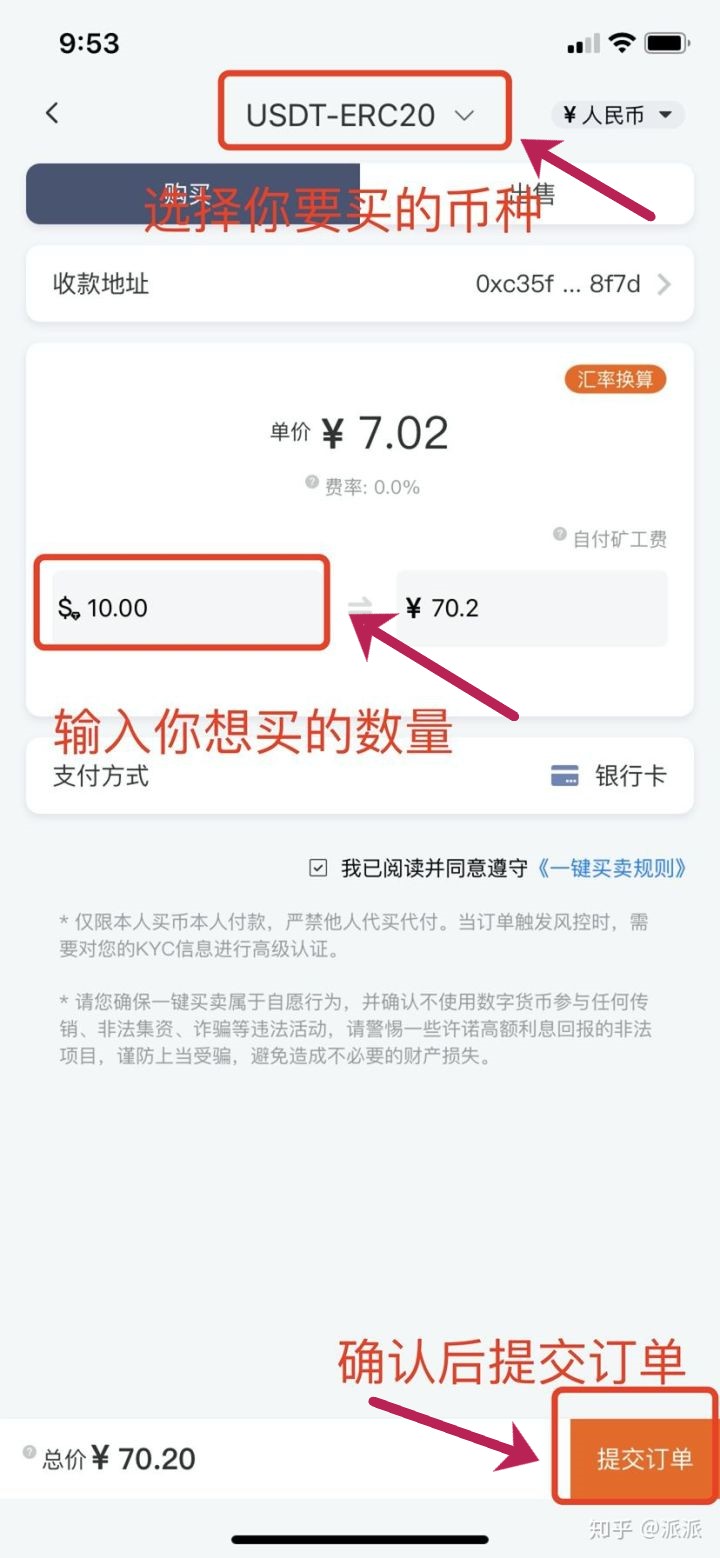Open the USDT-ERC20 coin selector
Screen dimensions: 720x1558
tap(360, 115)
